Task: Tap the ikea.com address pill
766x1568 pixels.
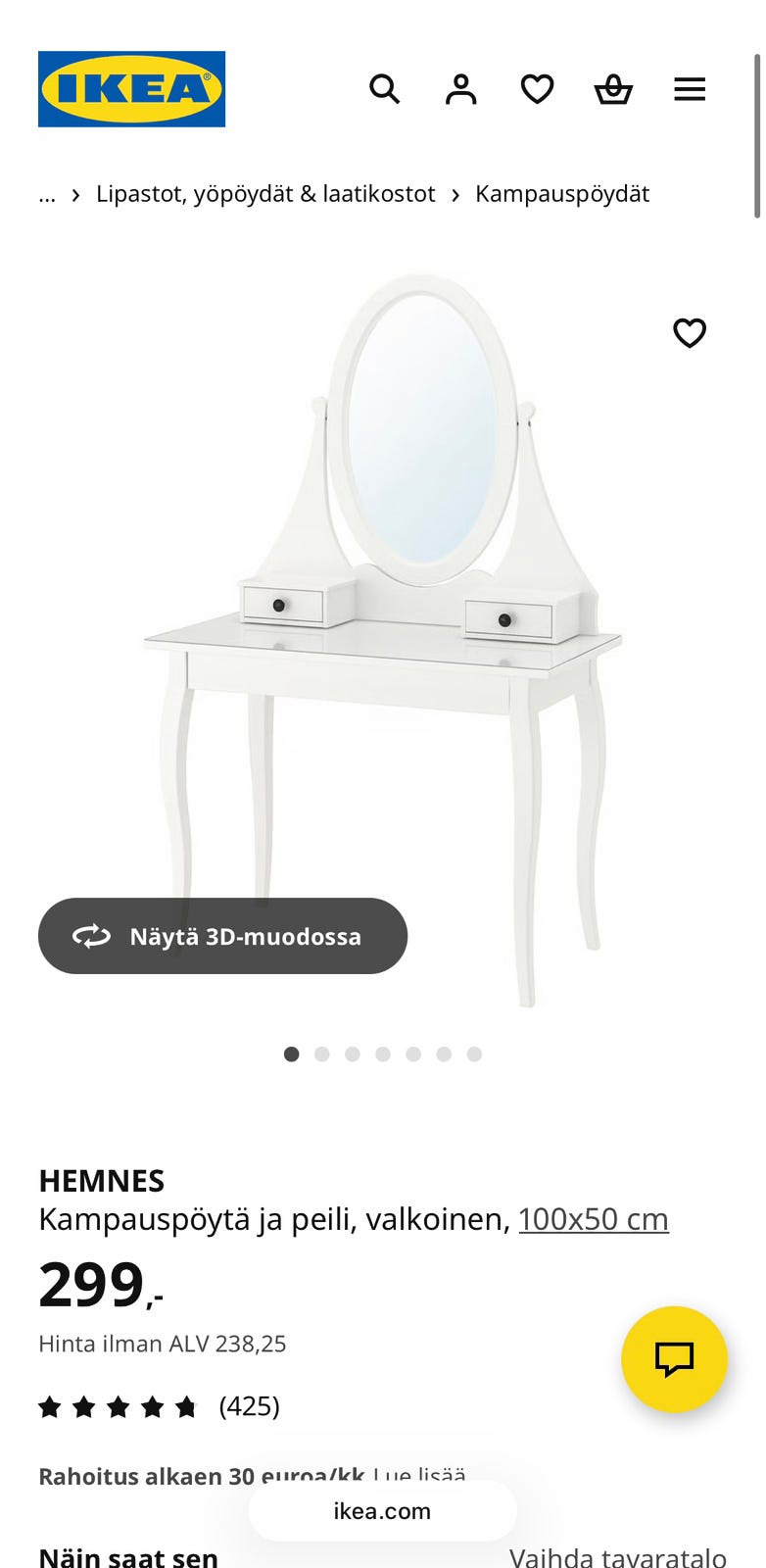Action: coord(382,1511)
